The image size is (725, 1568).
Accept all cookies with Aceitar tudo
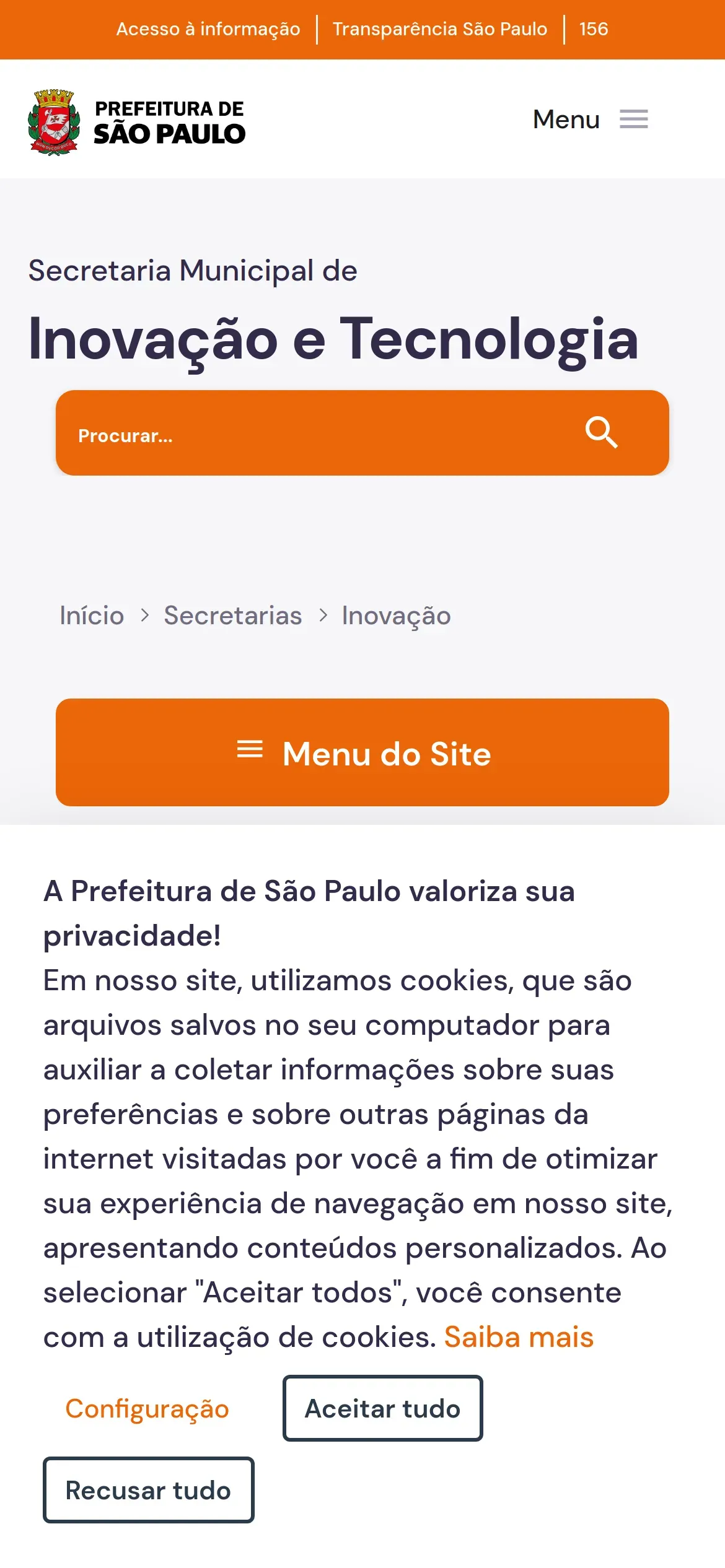click(x=382, y=1409)
